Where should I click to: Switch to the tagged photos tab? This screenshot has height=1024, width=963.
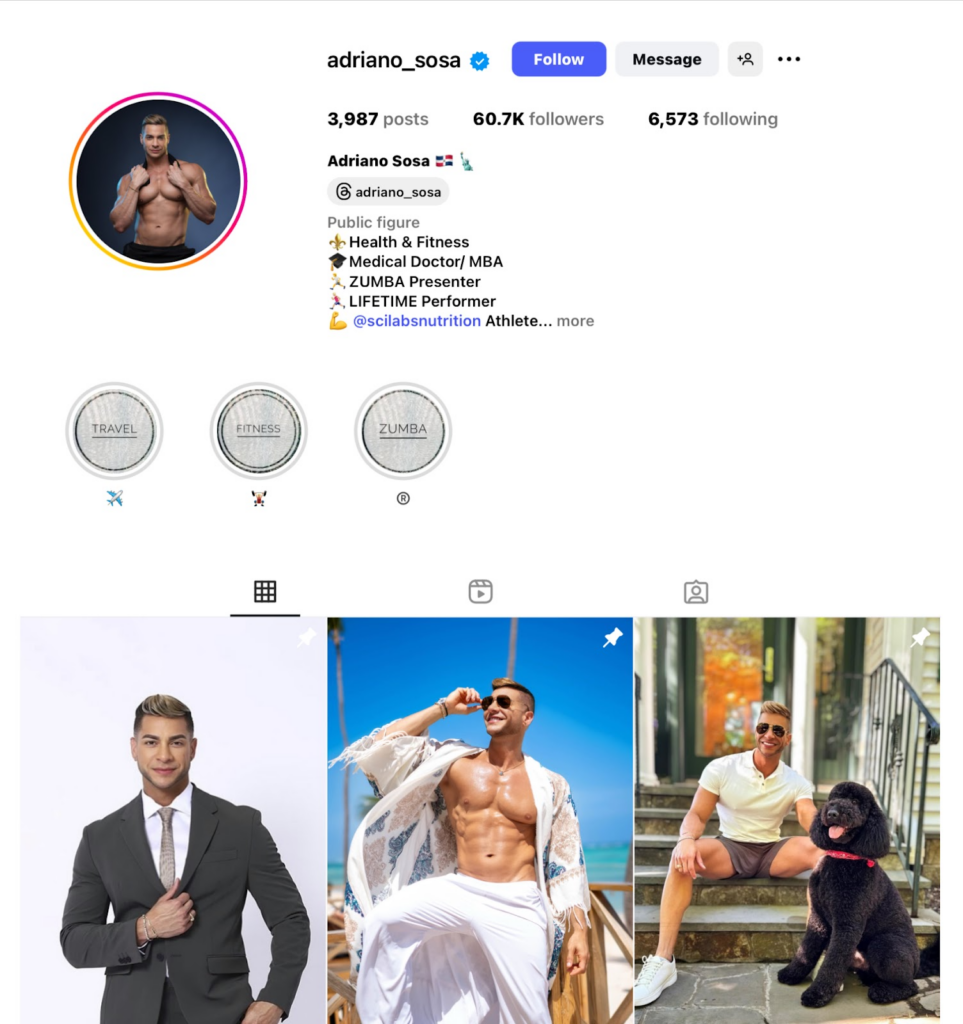pos(696,591)
